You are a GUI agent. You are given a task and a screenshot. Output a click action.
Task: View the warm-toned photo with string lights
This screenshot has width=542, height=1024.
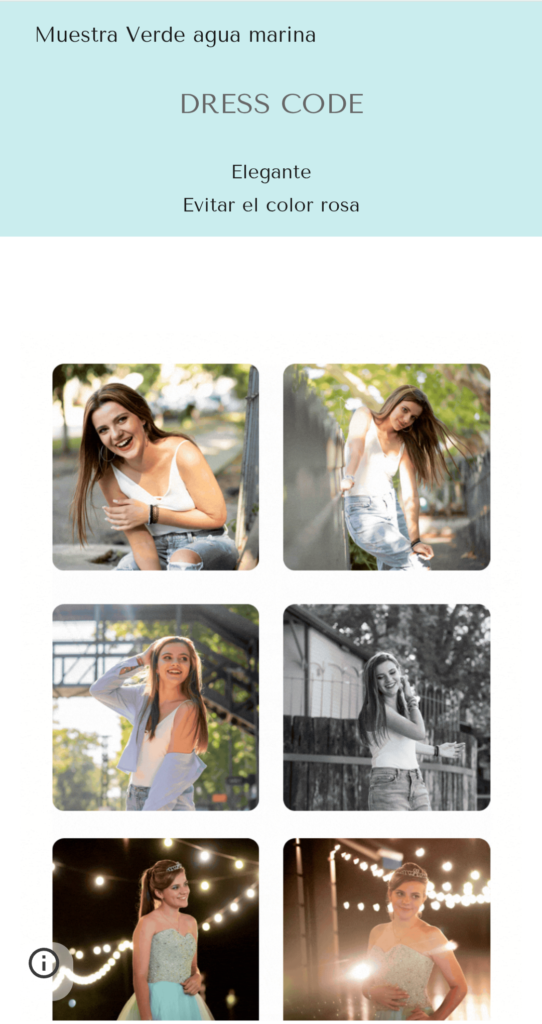click(387, 929)
